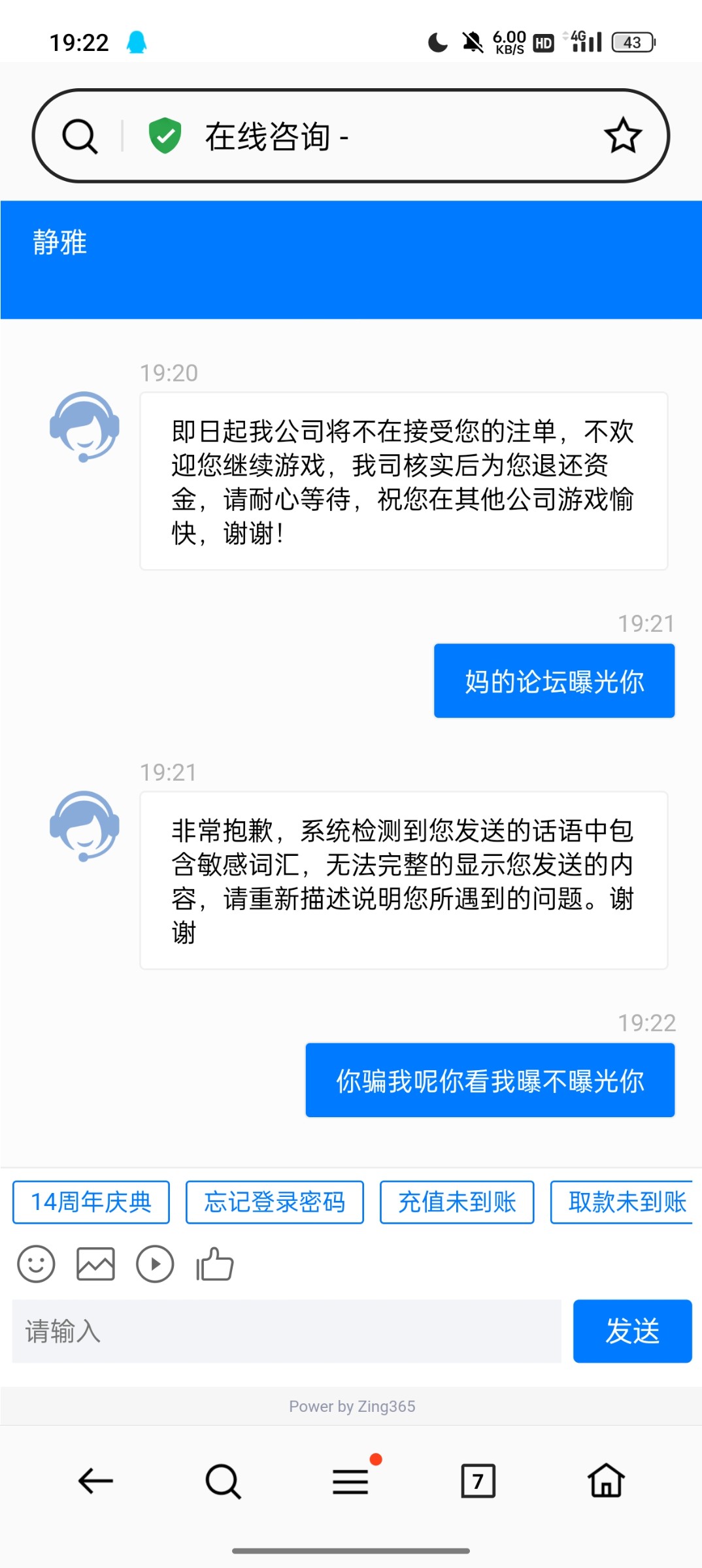Tap the secure site shield icon
The image size is (702, 1568).
[x=165, y=135]
